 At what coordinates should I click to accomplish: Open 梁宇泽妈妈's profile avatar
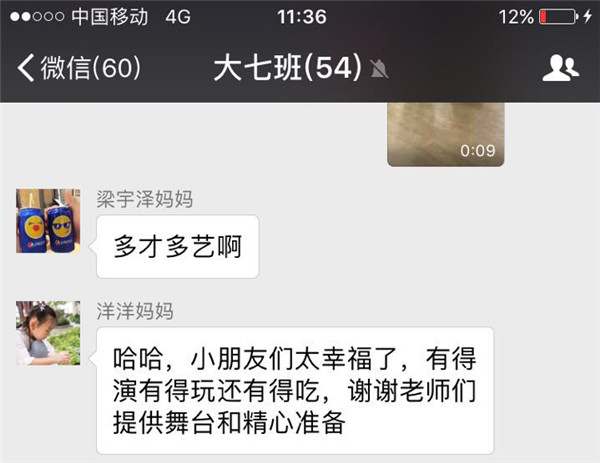[x=48, y=219]
